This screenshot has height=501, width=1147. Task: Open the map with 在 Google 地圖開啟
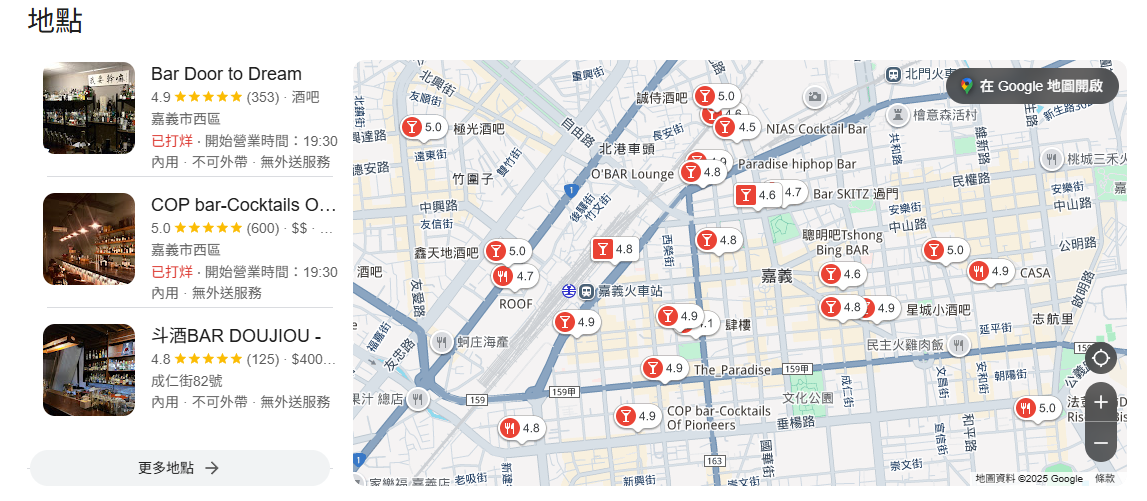[x=1032, y=86]
